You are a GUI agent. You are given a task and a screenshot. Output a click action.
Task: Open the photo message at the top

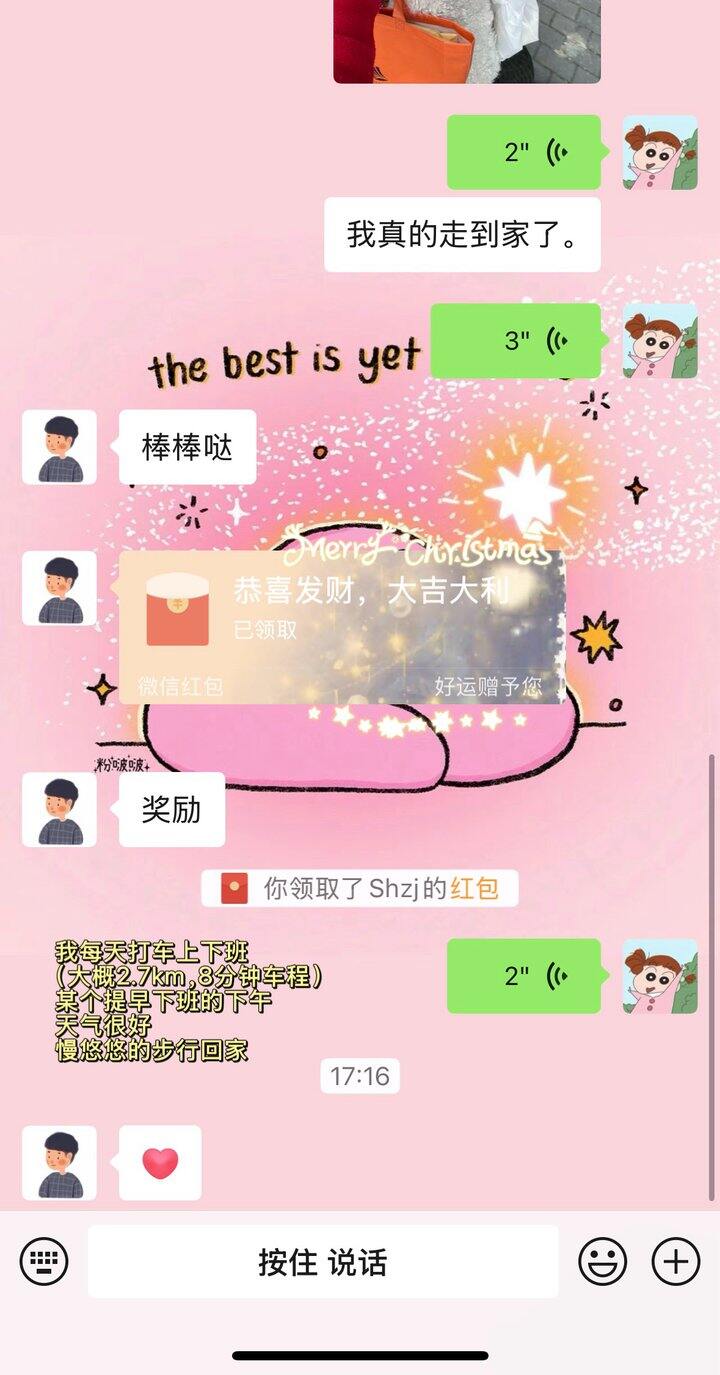466,40
